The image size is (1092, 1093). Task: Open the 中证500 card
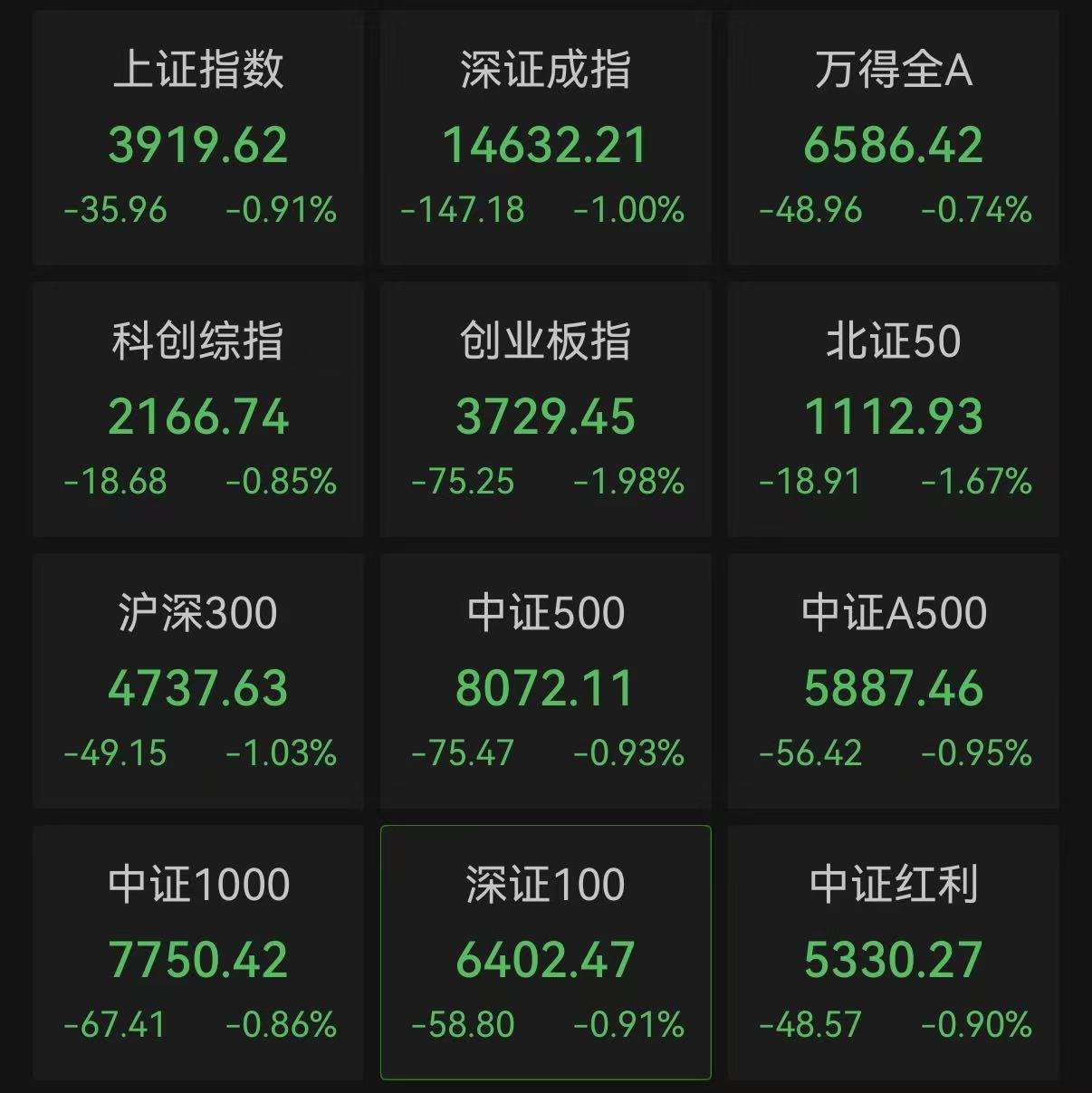pos(546,681)
